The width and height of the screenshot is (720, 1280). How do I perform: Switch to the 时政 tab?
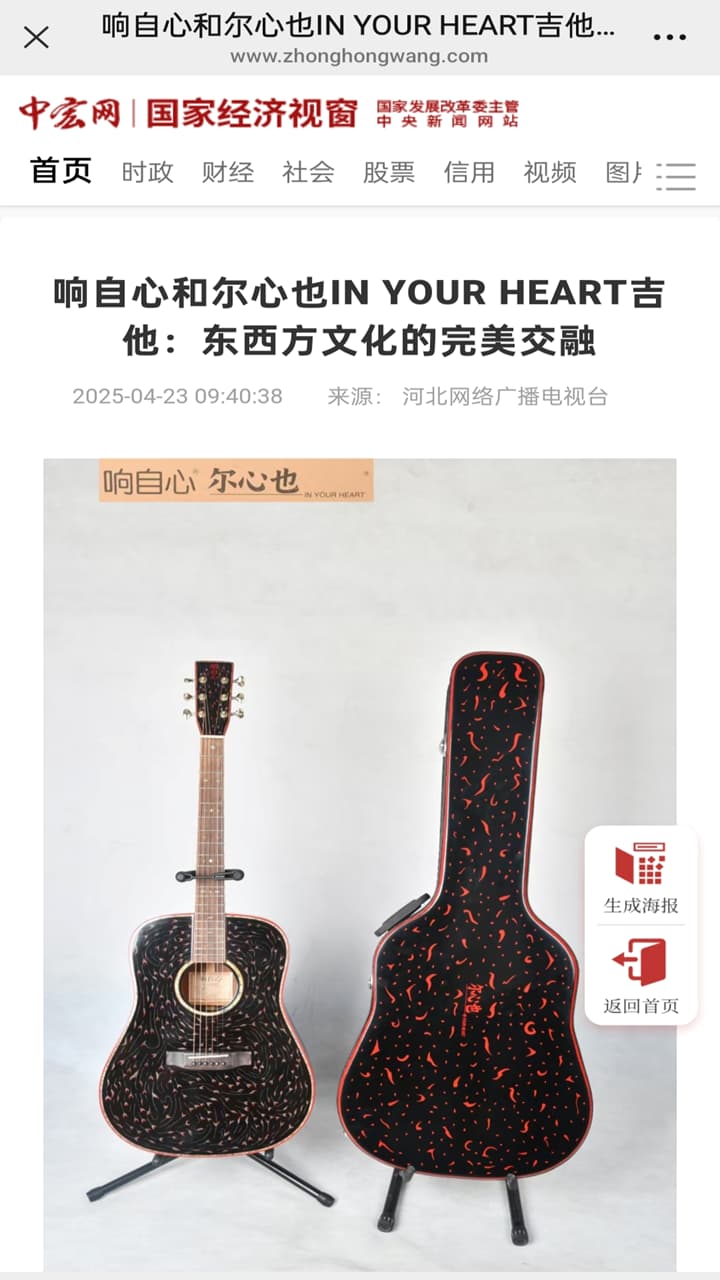coord(148,172)
